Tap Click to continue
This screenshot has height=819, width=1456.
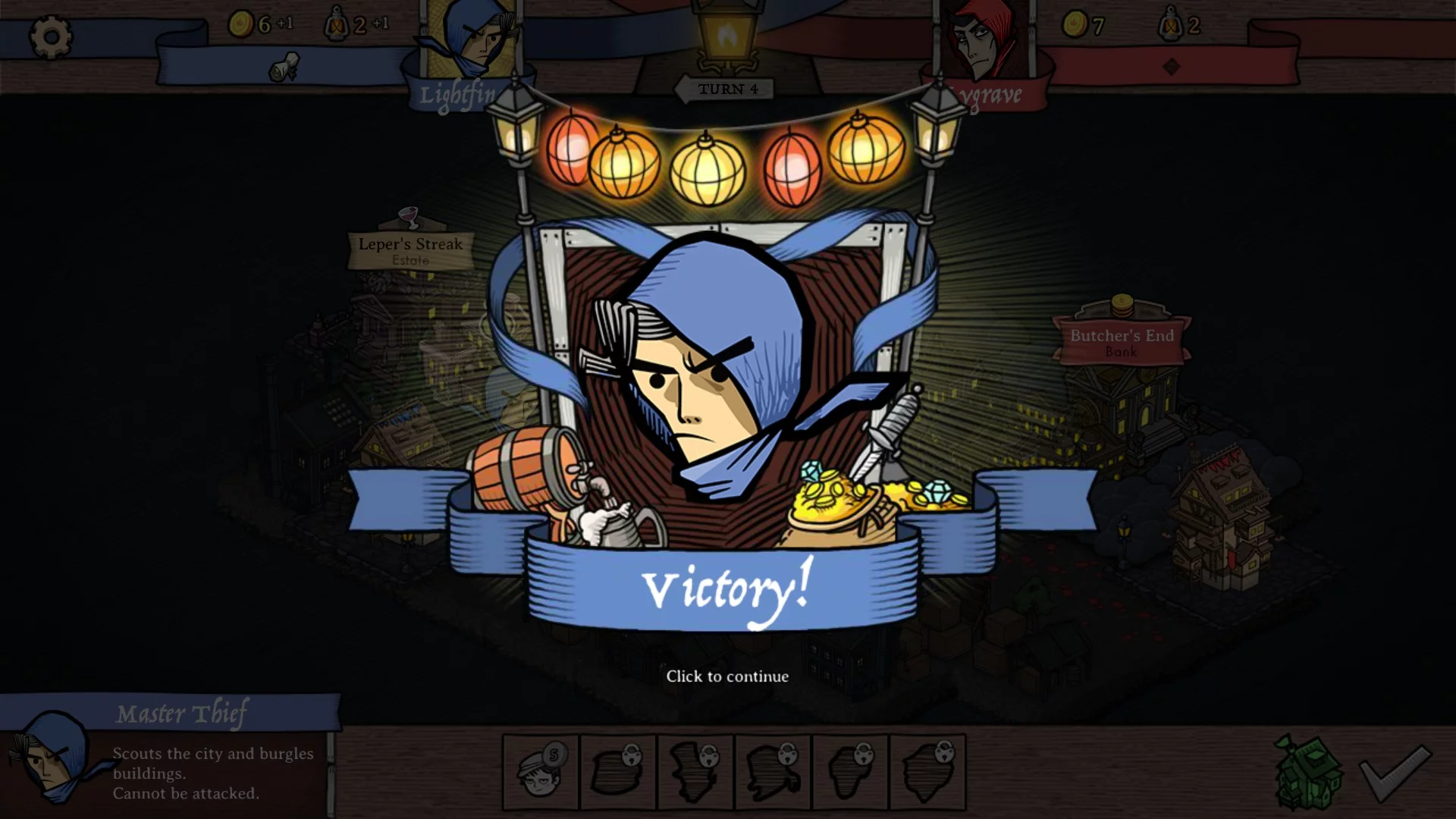click(x=727, y=676)
